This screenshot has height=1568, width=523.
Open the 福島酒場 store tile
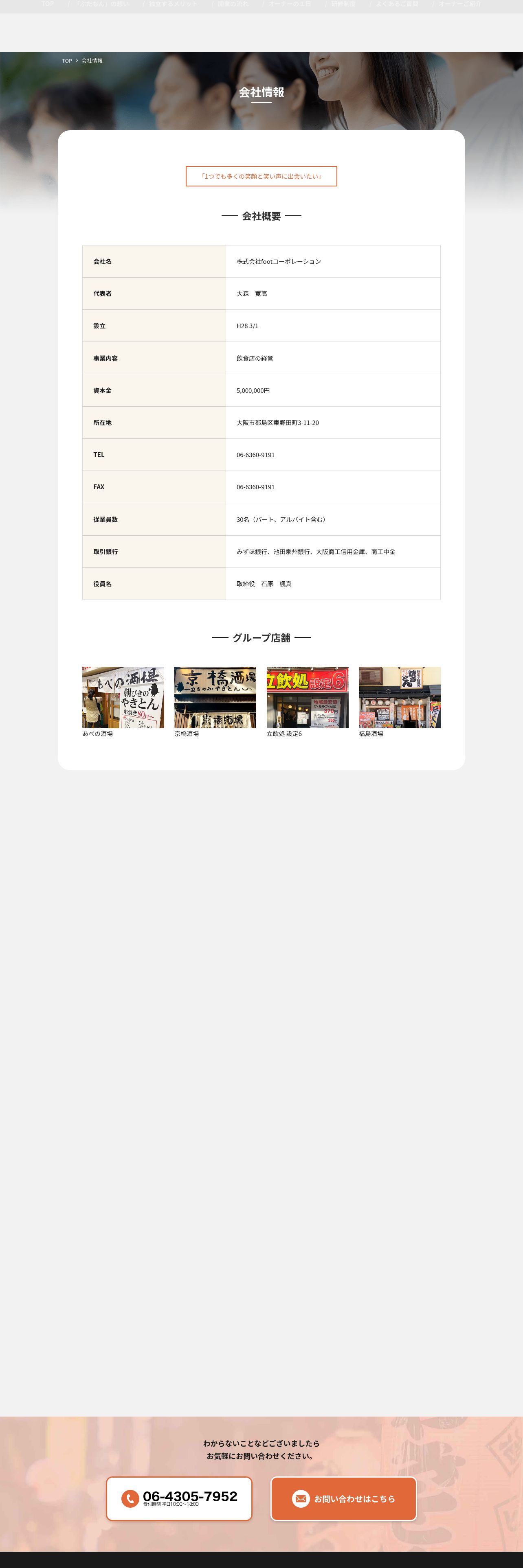400,702
